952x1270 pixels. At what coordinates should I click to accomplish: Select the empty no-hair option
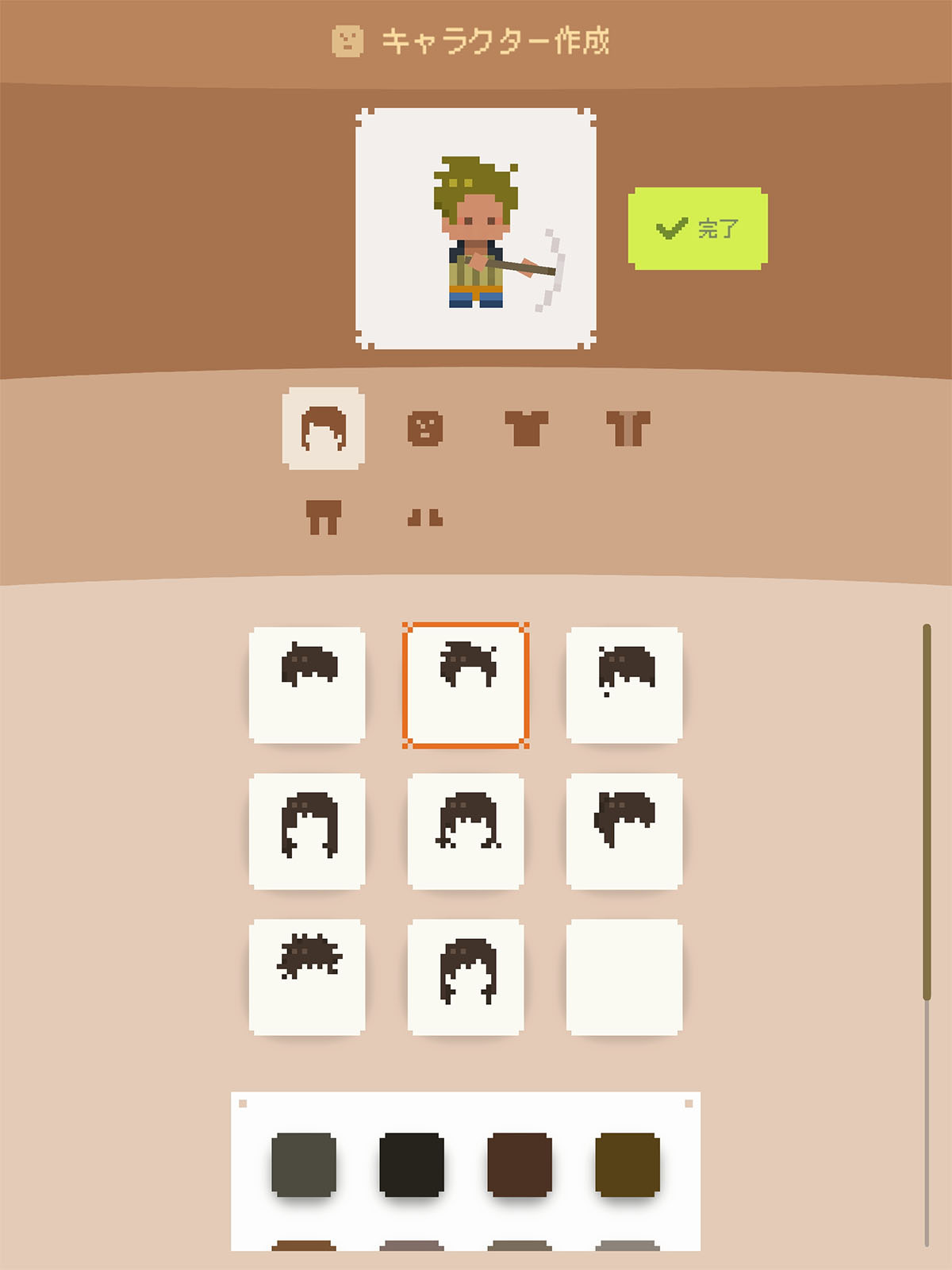click(624, 976)
